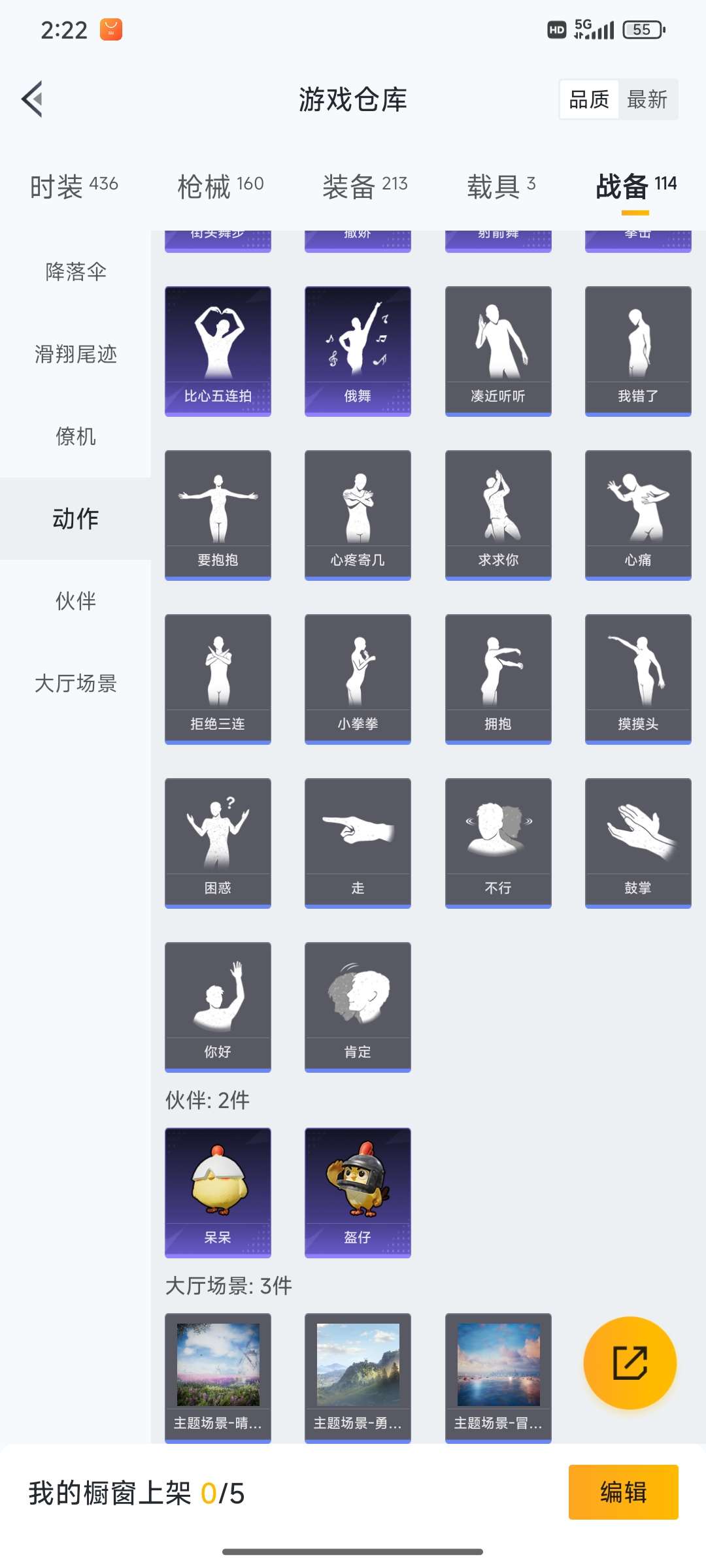Sort by 品质

(589, 99)
